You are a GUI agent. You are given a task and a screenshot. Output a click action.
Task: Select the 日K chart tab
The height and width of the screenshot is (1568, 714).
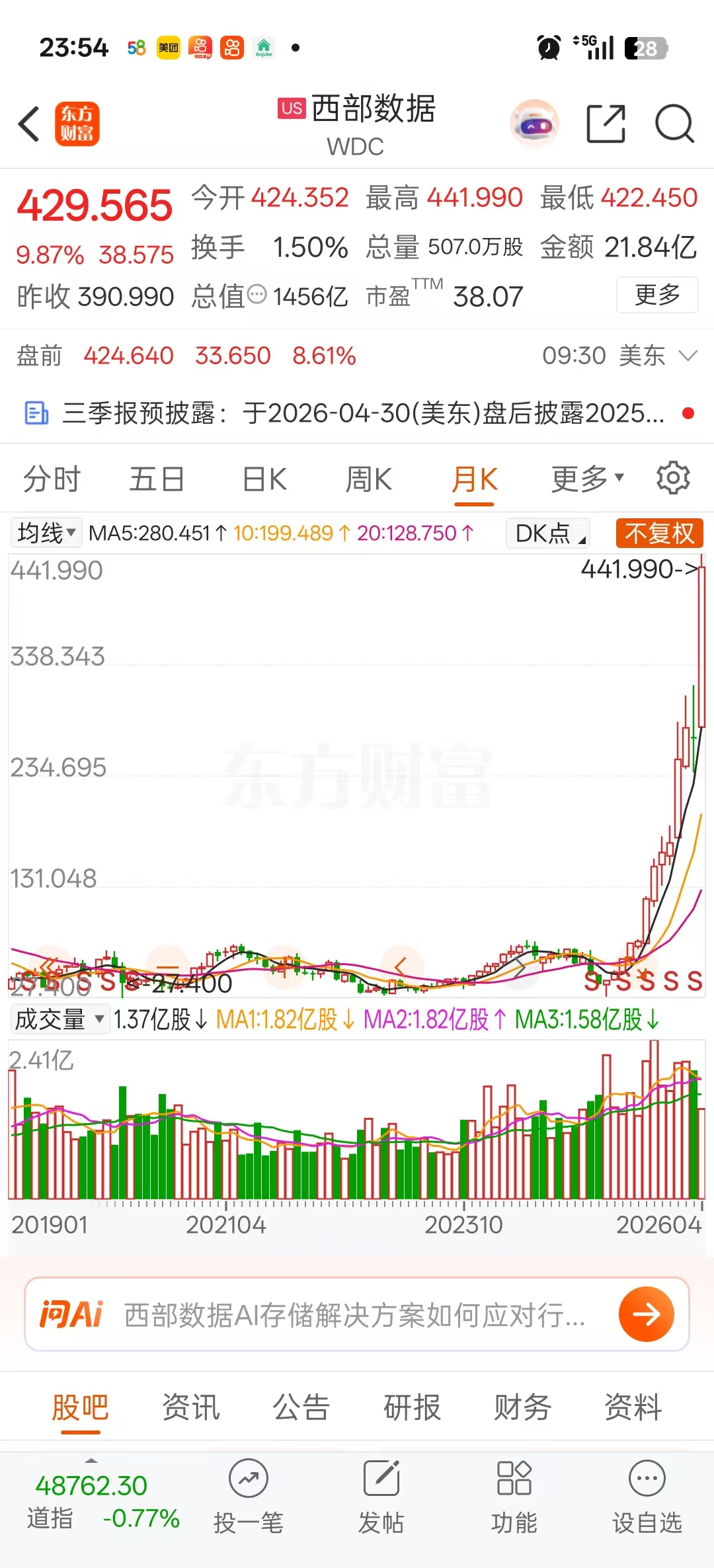pos(264,479)
